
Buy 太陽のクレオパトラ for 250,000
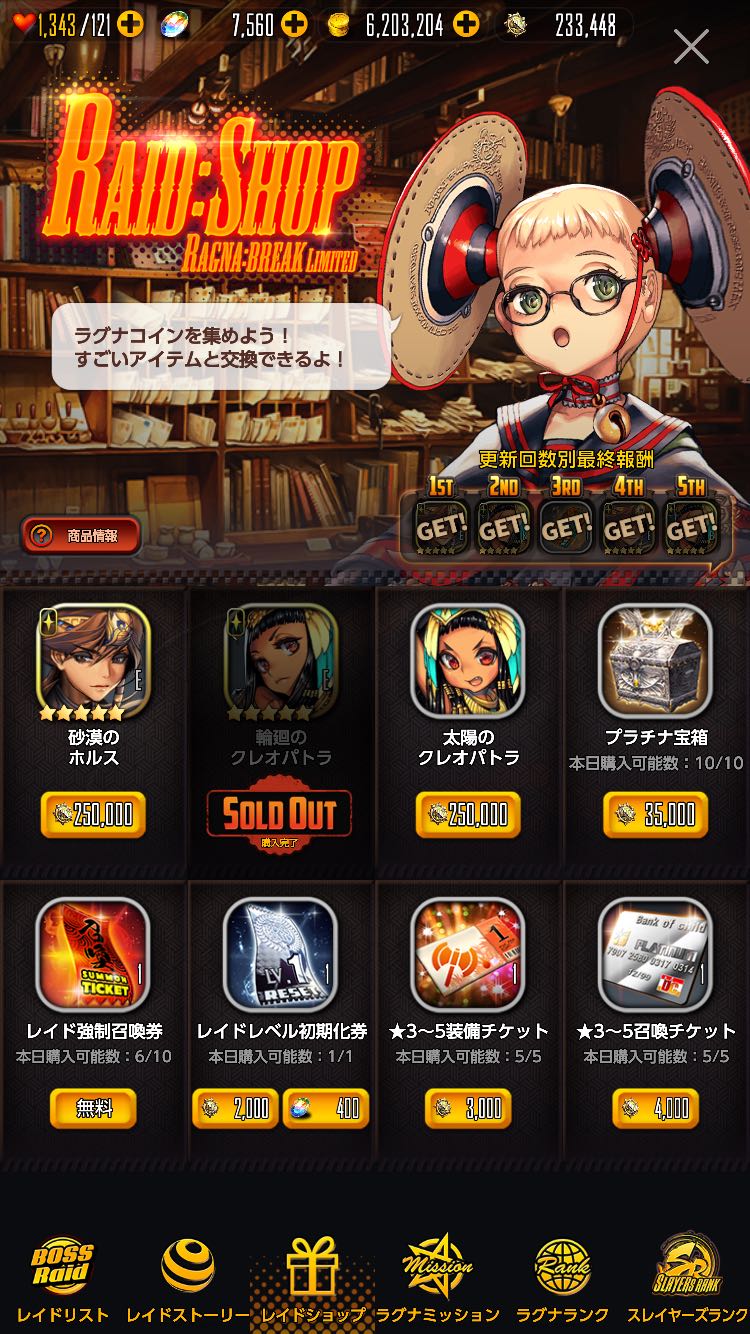[x=468, y=815]
